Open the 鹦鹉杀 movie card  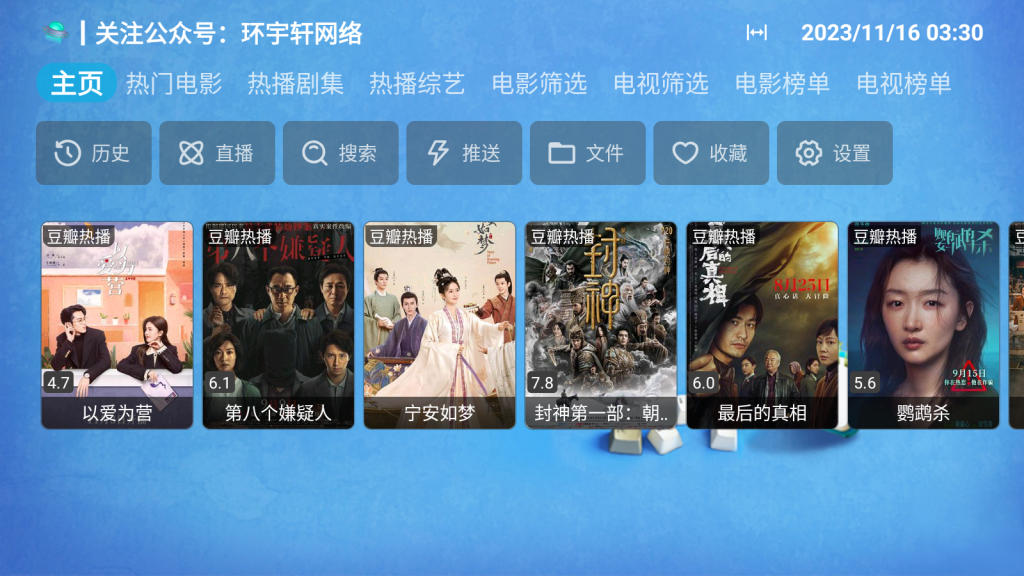(924, 325)
